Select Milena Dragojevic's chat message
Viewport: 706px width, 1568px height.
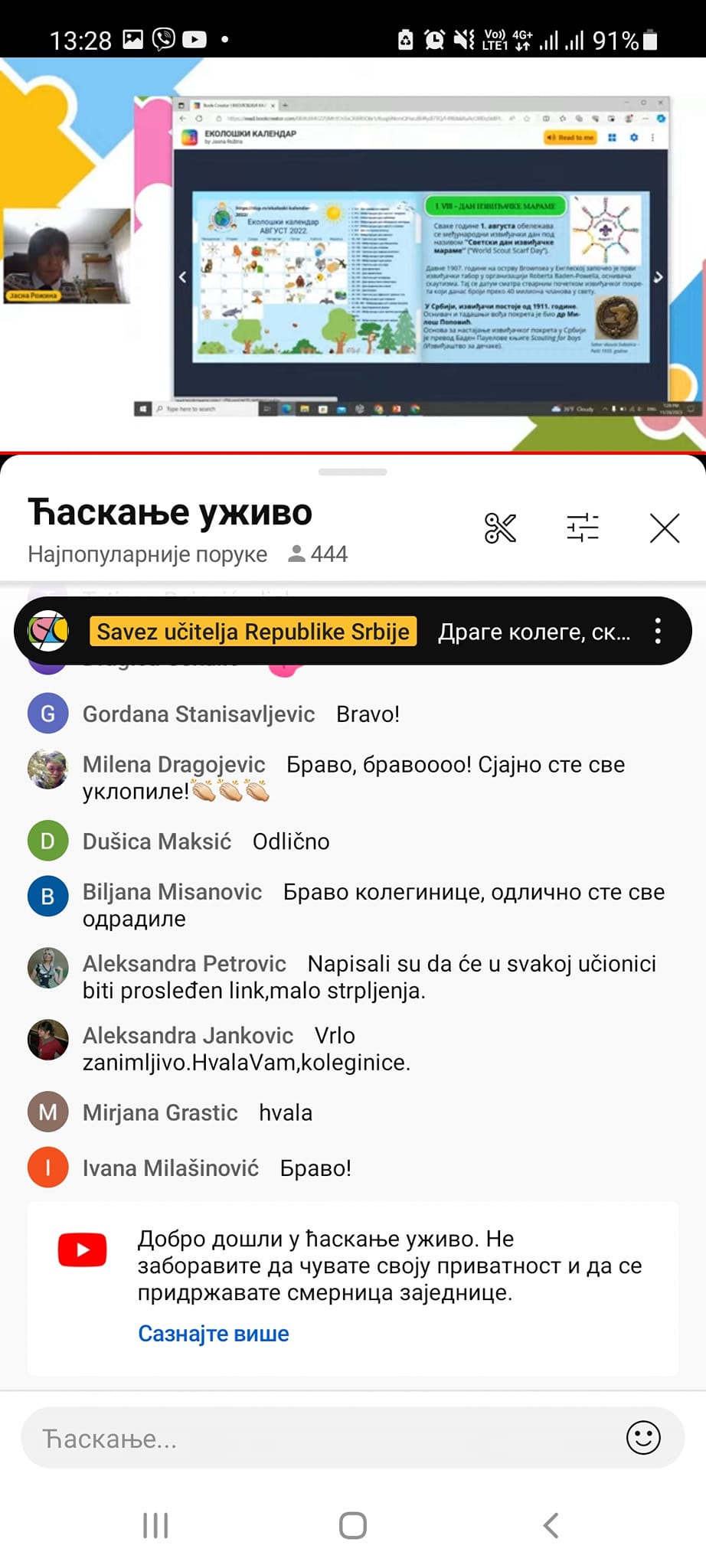tap(352, 777)
